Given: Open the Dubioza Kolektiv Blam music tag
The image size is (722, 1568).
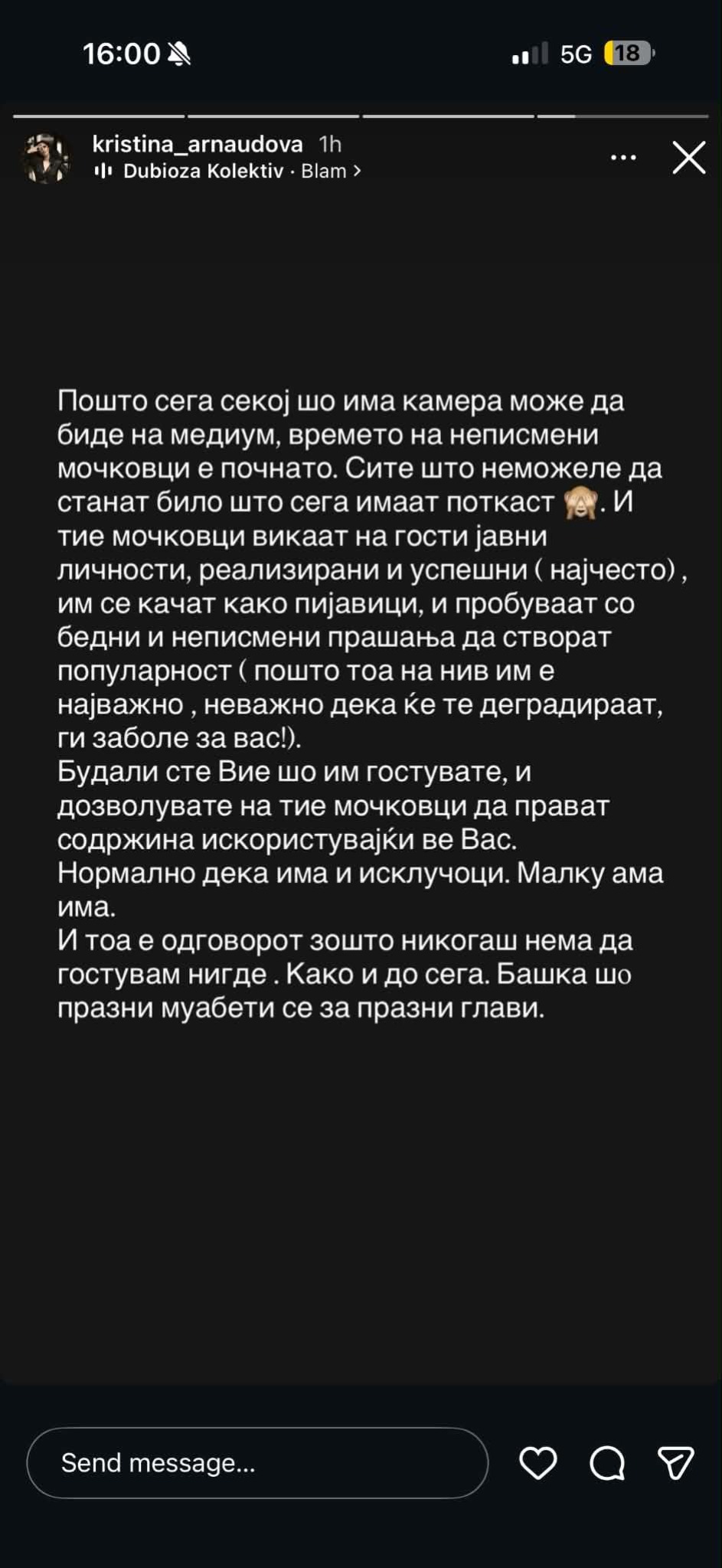Looking at the screenshot, I should click(x=227, y=171).
